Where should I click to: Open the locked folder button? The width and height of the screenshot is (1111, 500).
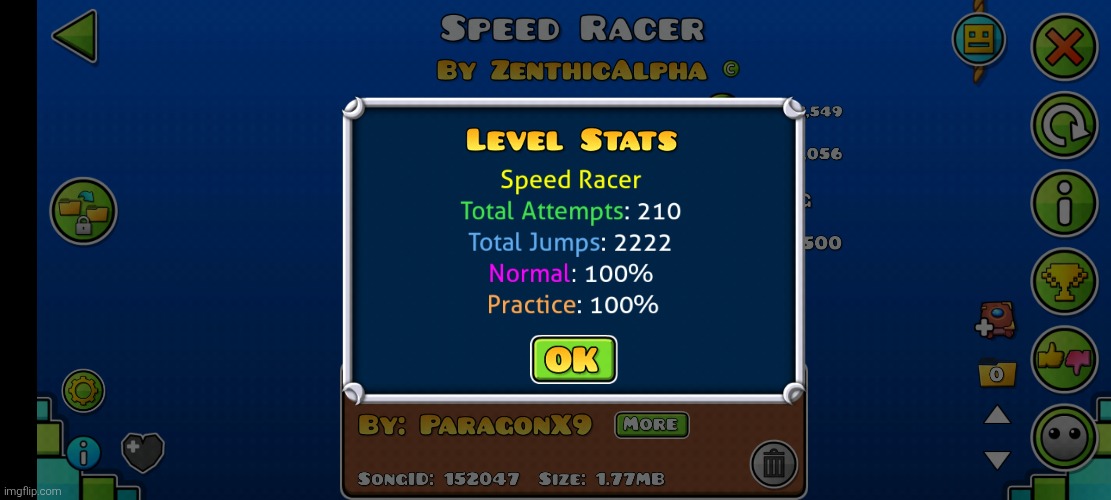(x=84, y=211)
